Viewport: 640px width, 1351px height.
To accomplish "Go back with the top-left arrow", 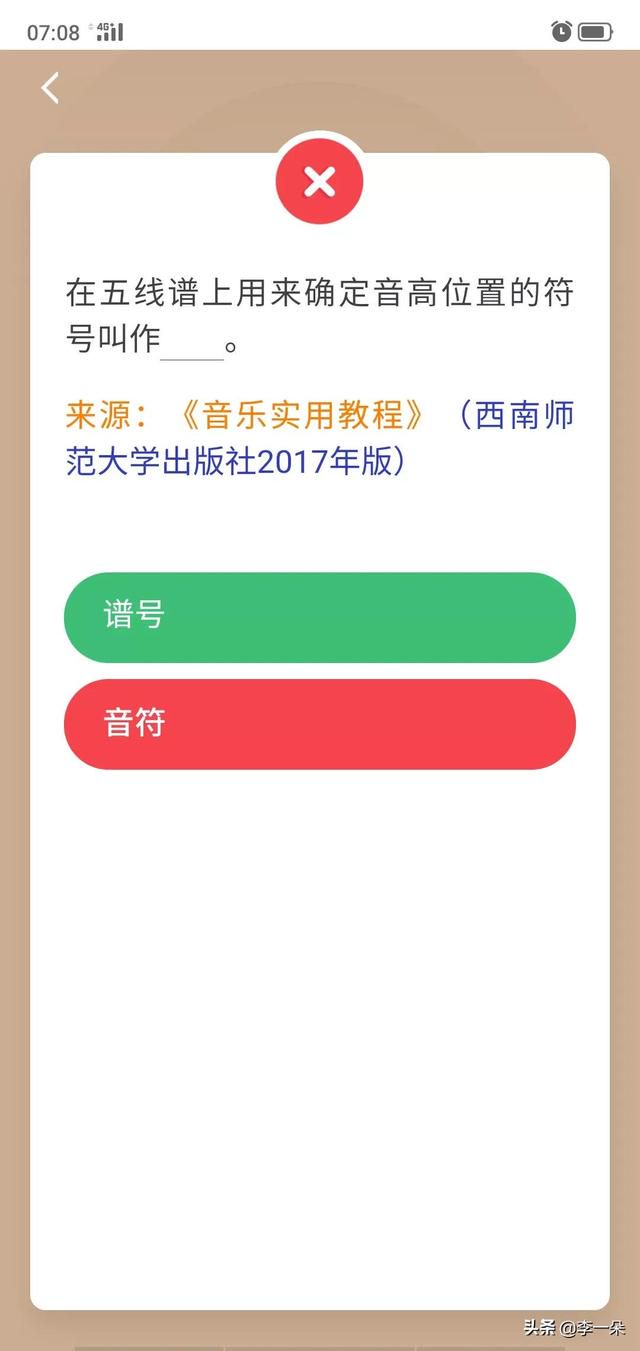I will coord(50,88).
